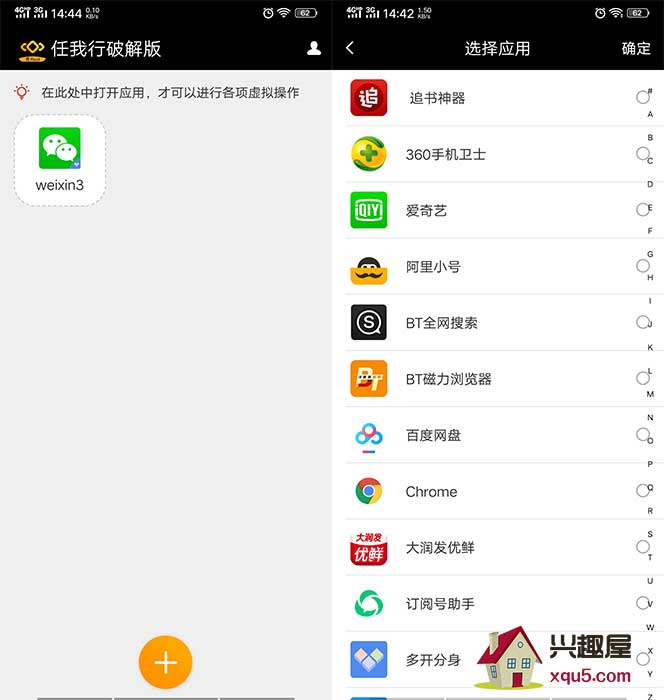This screenshot has height=700, width=664.
Task: Go back from the 选择应用 screen
Action: [x=350, y=48]
